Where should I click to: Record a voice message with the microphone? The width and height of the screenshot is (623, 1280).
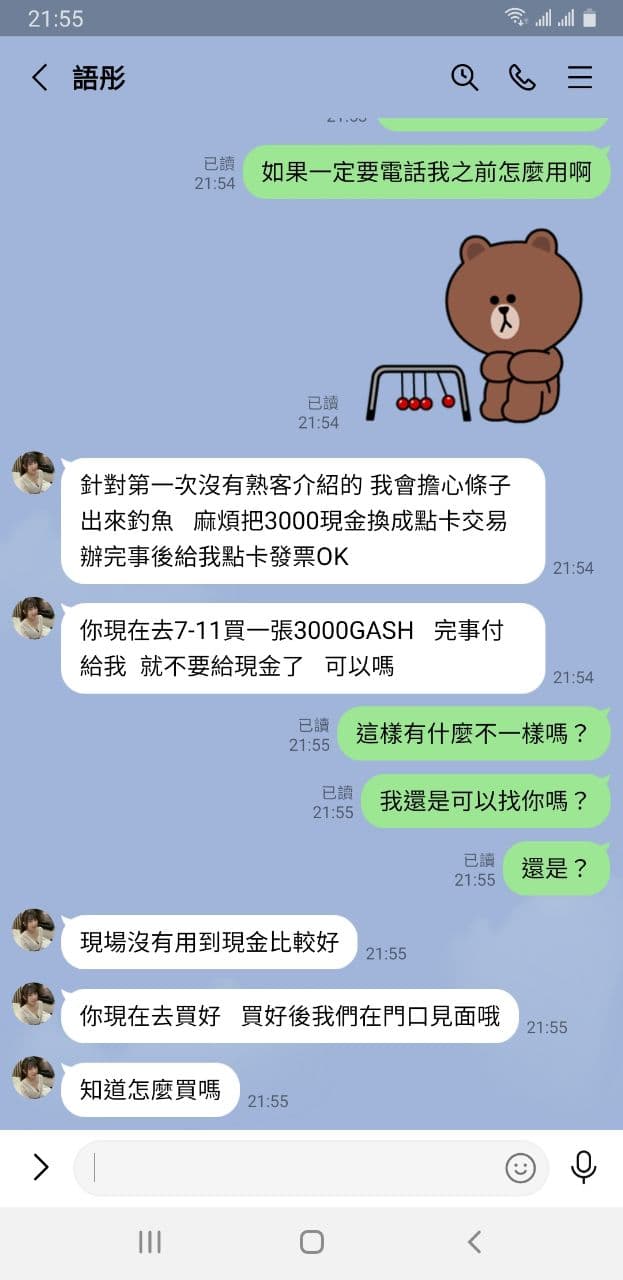(584, 1167)
